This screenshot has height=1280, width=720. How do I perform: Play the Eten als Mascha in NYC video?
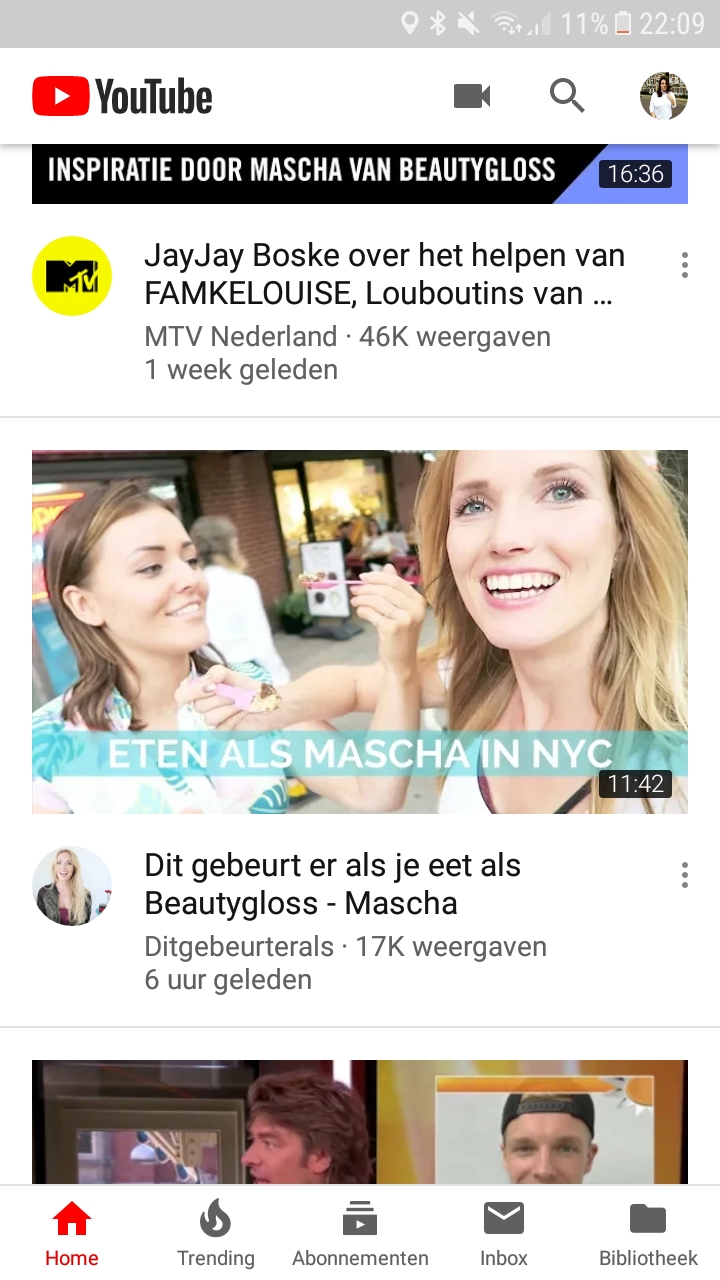pyautogui.click(x=360, y=632)
